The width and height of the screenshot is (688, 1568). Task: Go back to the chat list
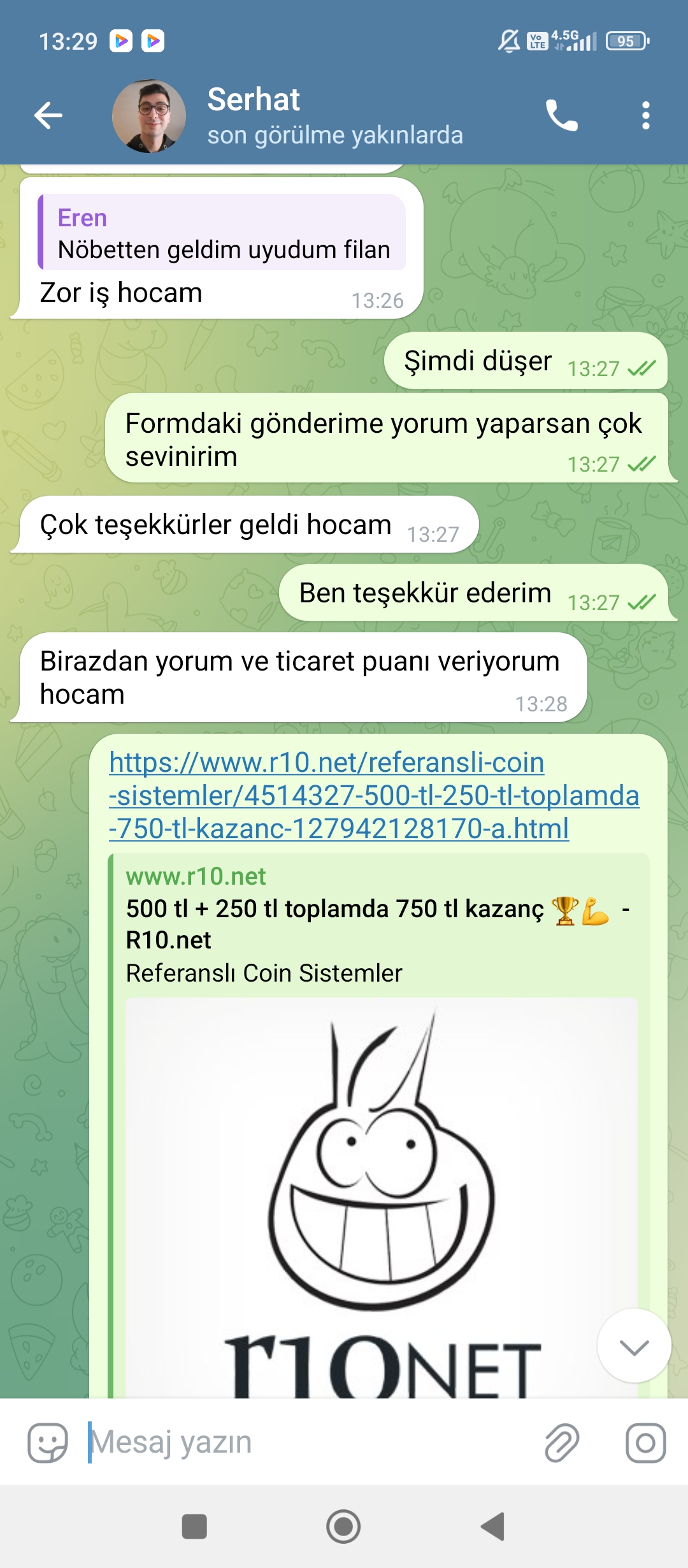(48, 115)
